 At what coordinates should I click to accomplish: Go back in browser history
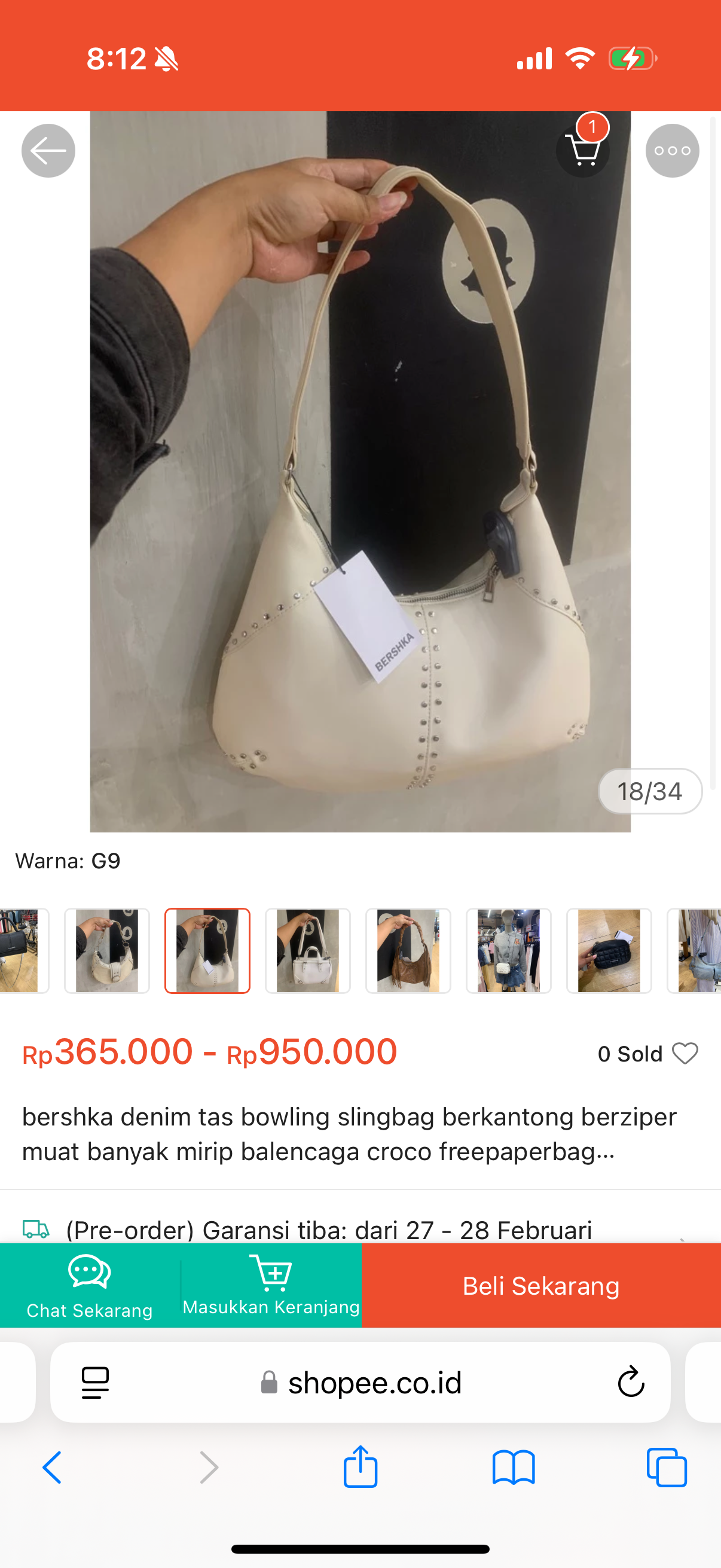coord(53,1467)
